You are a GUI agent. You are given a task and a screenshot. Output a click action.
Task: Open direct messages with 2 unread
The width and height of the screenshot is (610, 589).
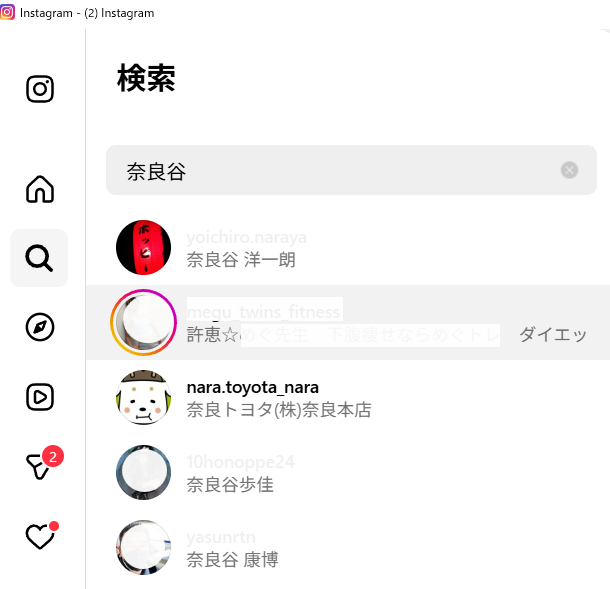[40, 465]
